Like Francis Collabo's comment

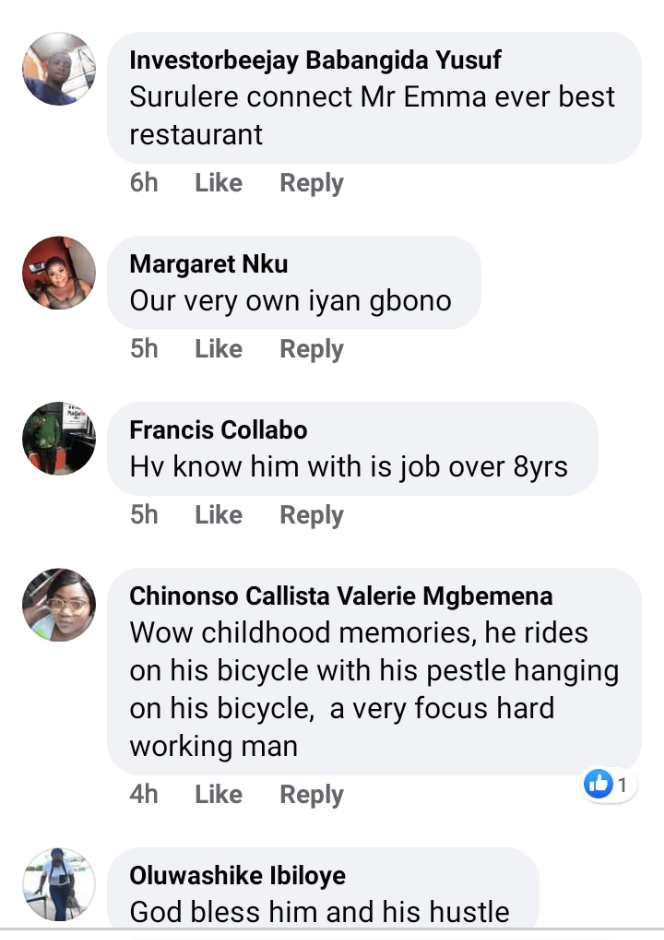point(218,515)
